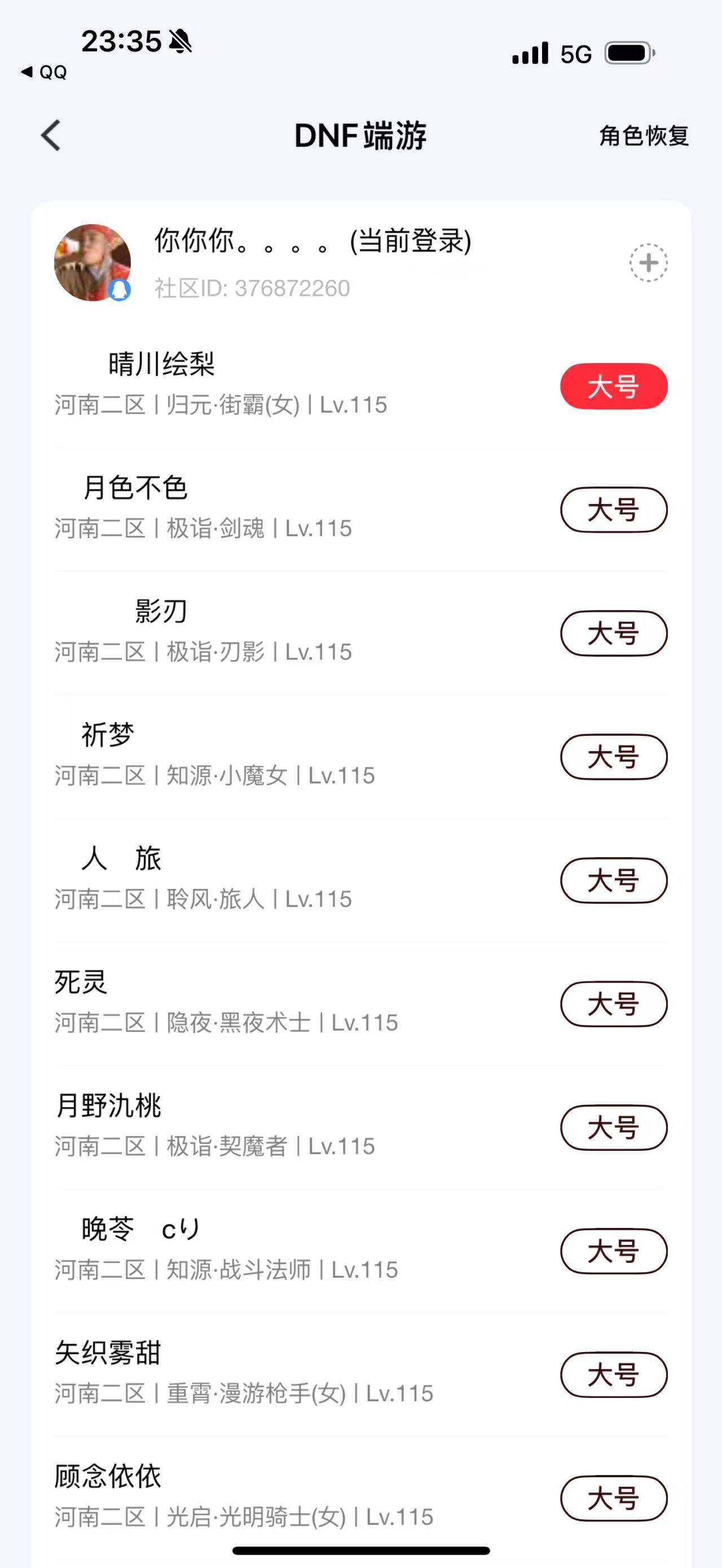Screen dimensions: 722x1568
Task: Click the QQ penguin badge on the avatar
Action: coord(120,291)
